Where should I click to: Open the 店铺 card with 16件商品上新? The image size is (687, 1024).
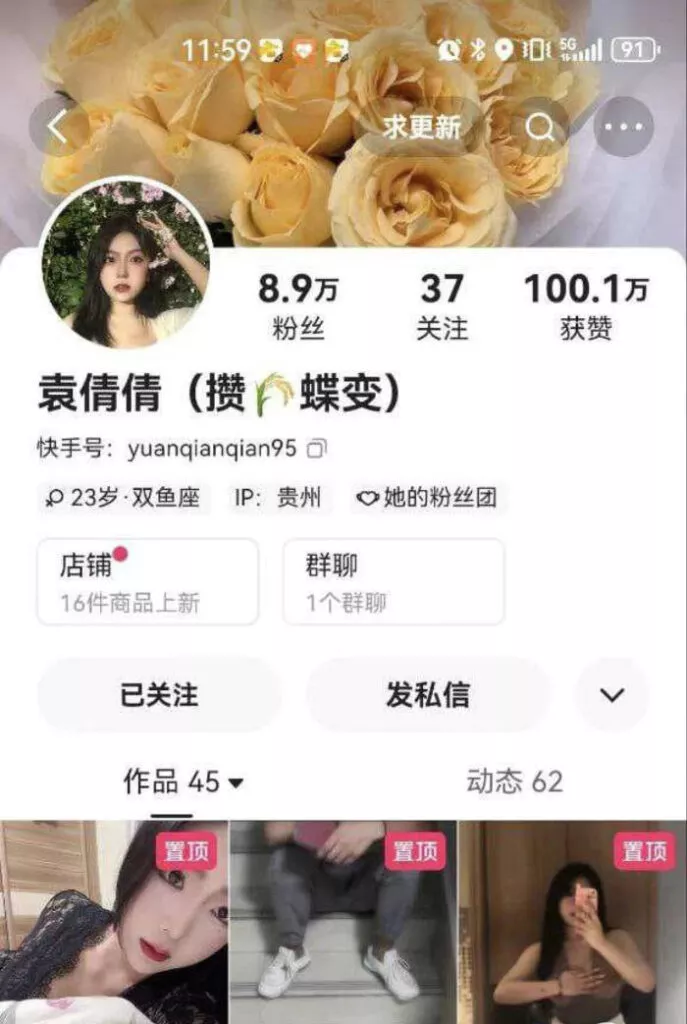147,581
